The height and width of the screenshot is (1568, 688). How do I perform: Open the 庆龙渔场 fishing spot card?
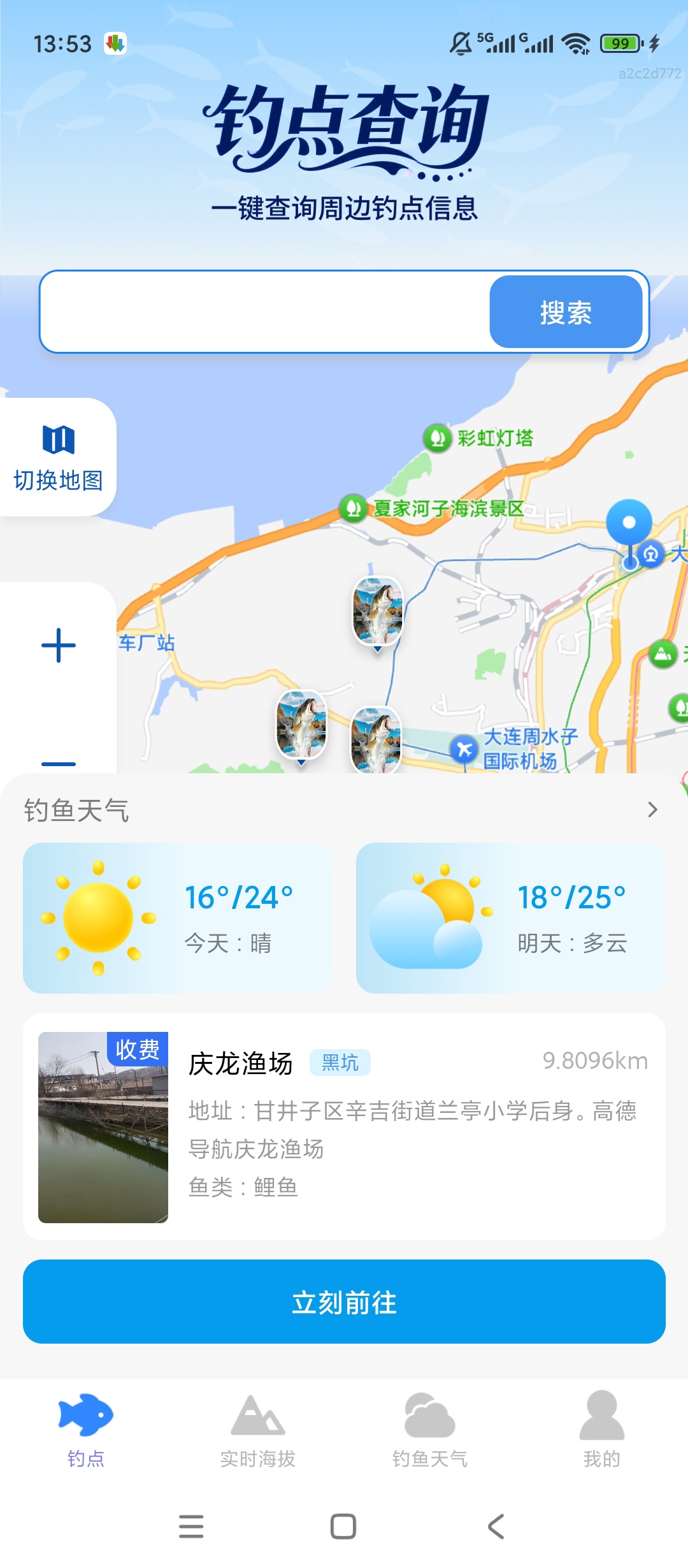[344, 1126]
